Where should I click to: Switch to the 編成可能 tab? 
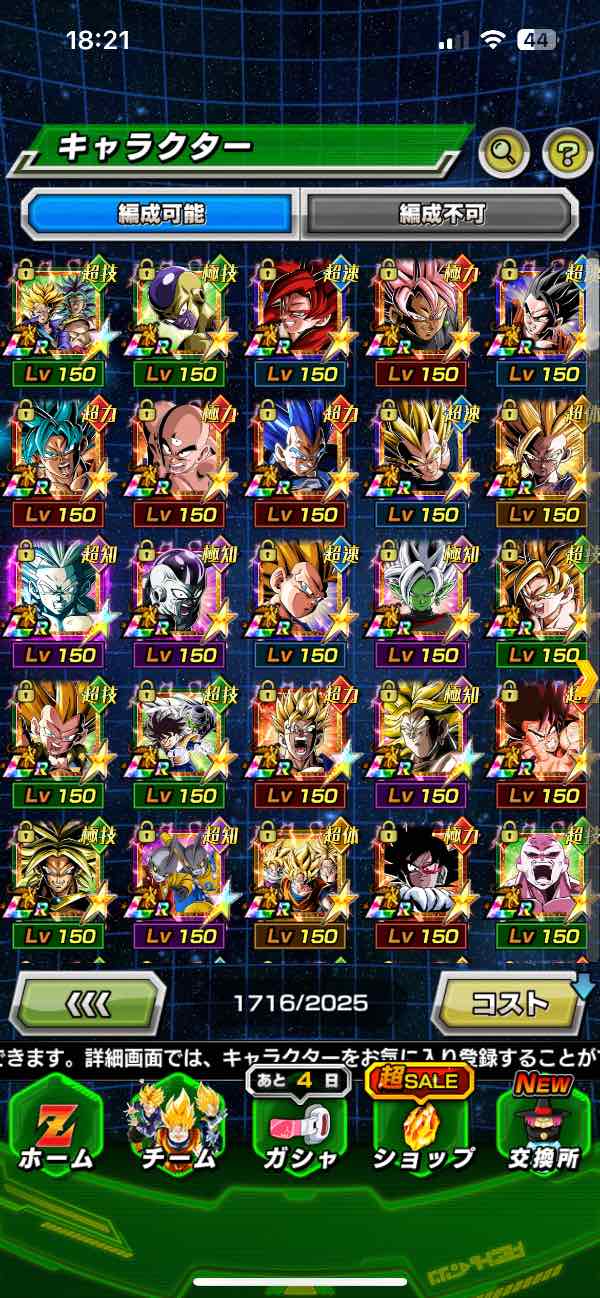pos(161,213)
